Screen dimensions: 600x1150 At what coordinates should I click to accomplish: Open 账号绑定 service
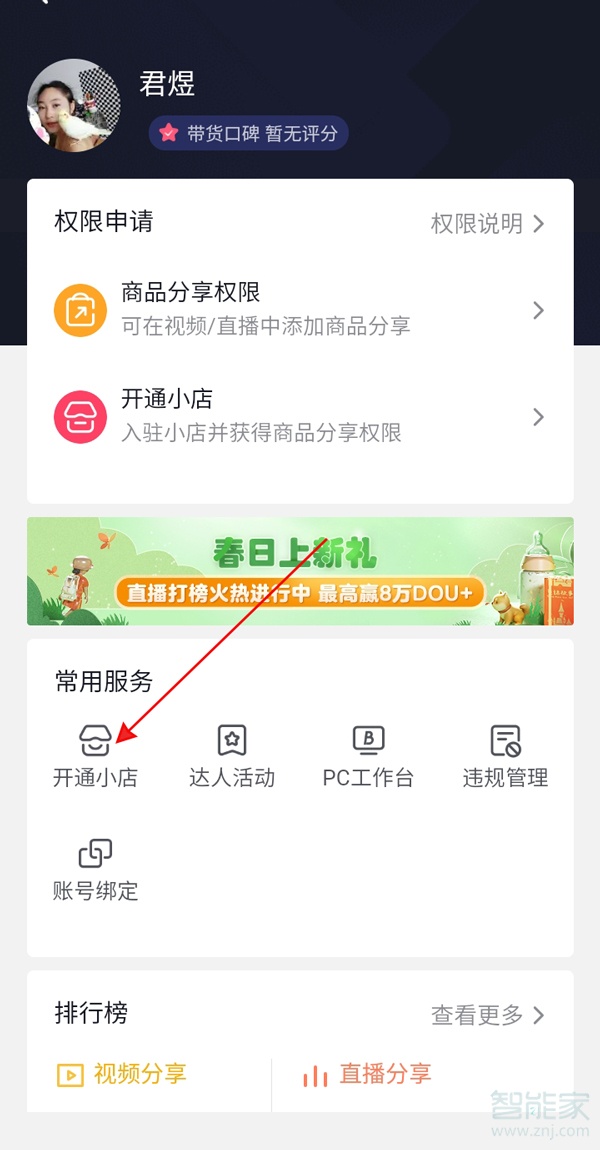click(95, 870)
